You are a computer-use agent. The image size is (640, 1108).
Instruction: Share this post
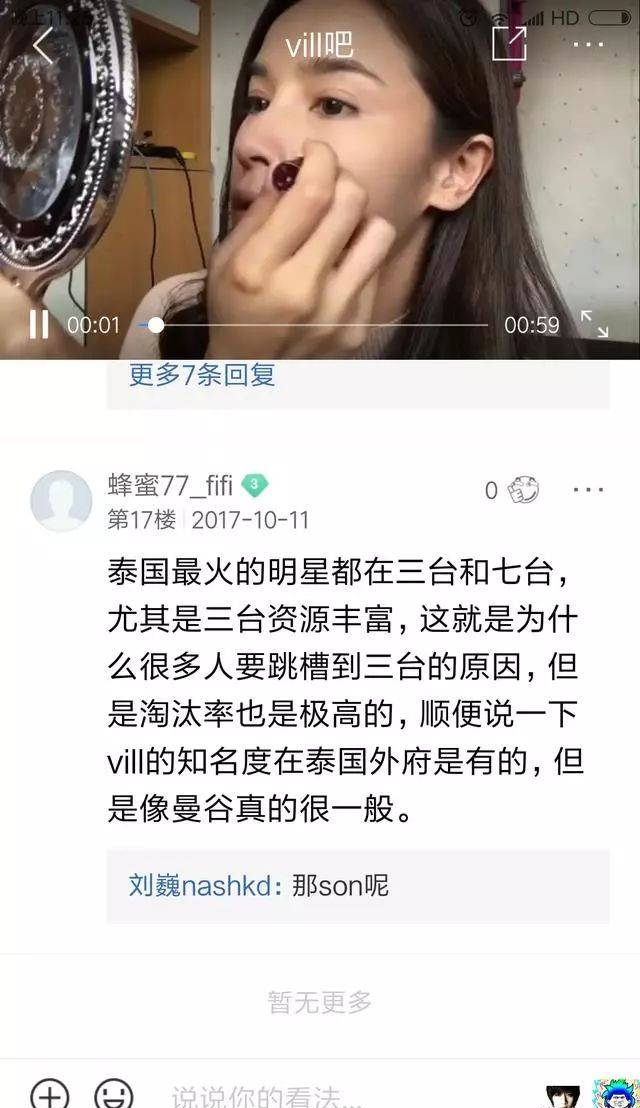point(509,45)
